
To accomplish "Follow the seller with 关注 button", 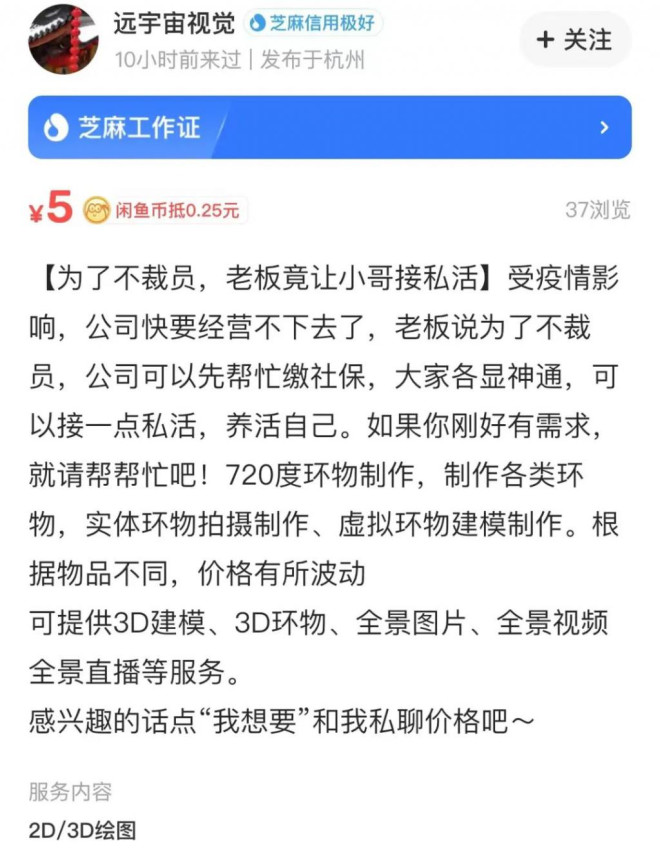I will 575,40.
